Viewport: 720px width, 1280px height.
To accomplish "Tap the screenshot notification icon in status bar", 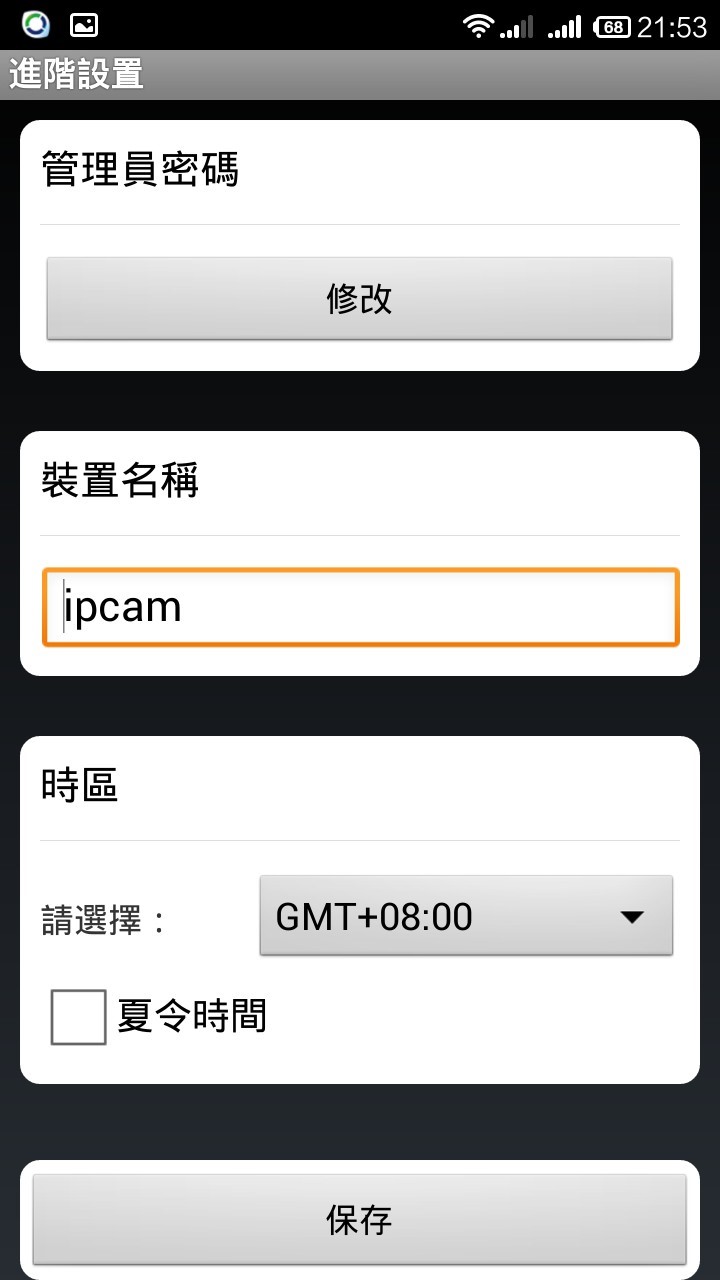I will (x=85, y=25).
